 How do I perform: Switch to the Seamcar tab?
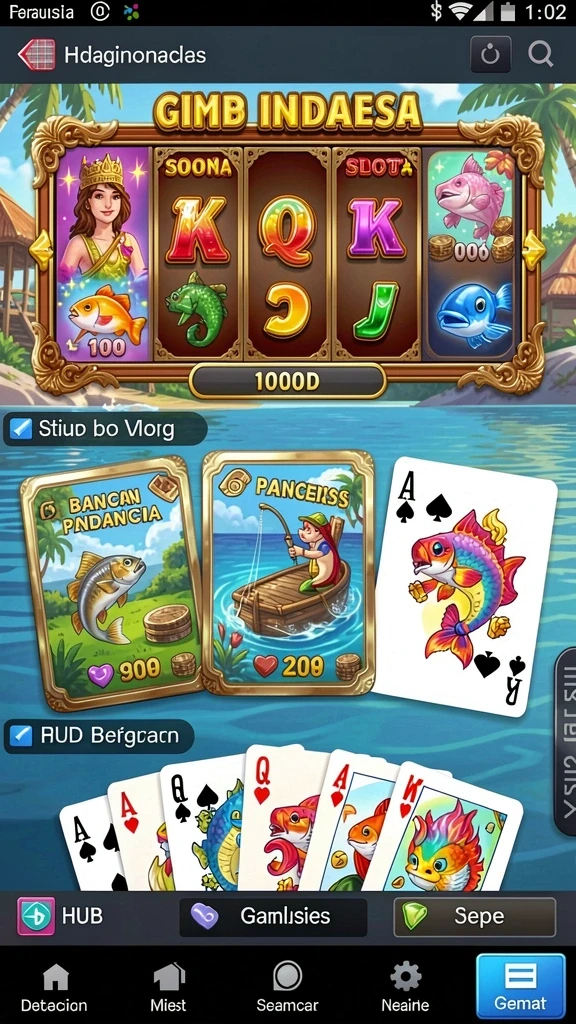(287, 986)
